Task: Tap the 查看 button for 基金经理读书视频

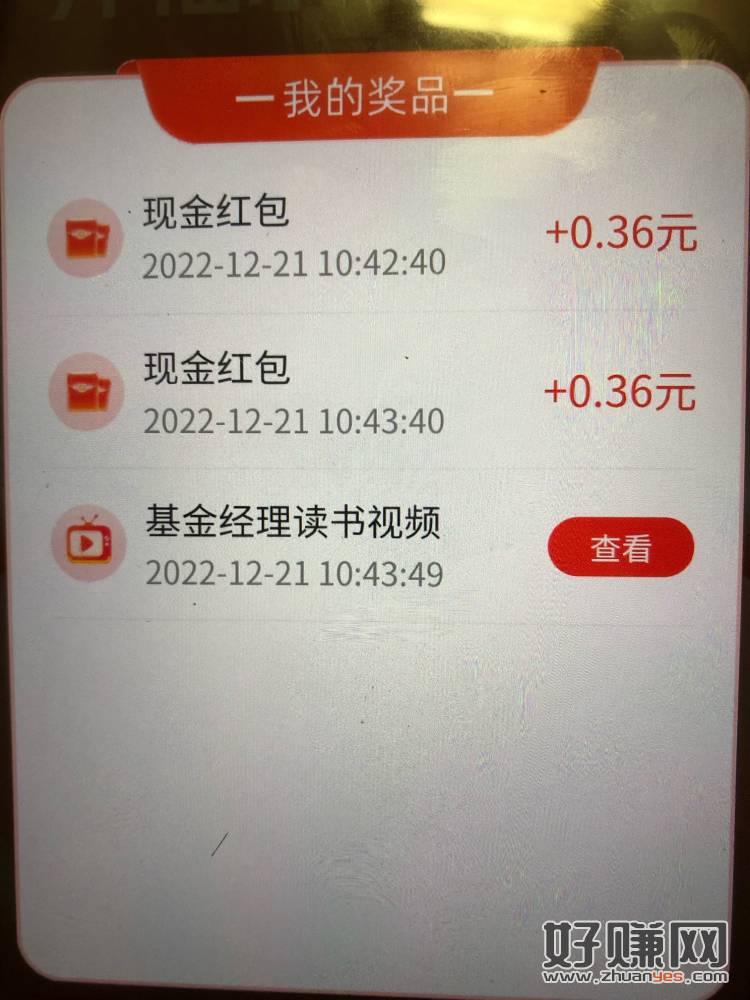Action: [620, 547]
